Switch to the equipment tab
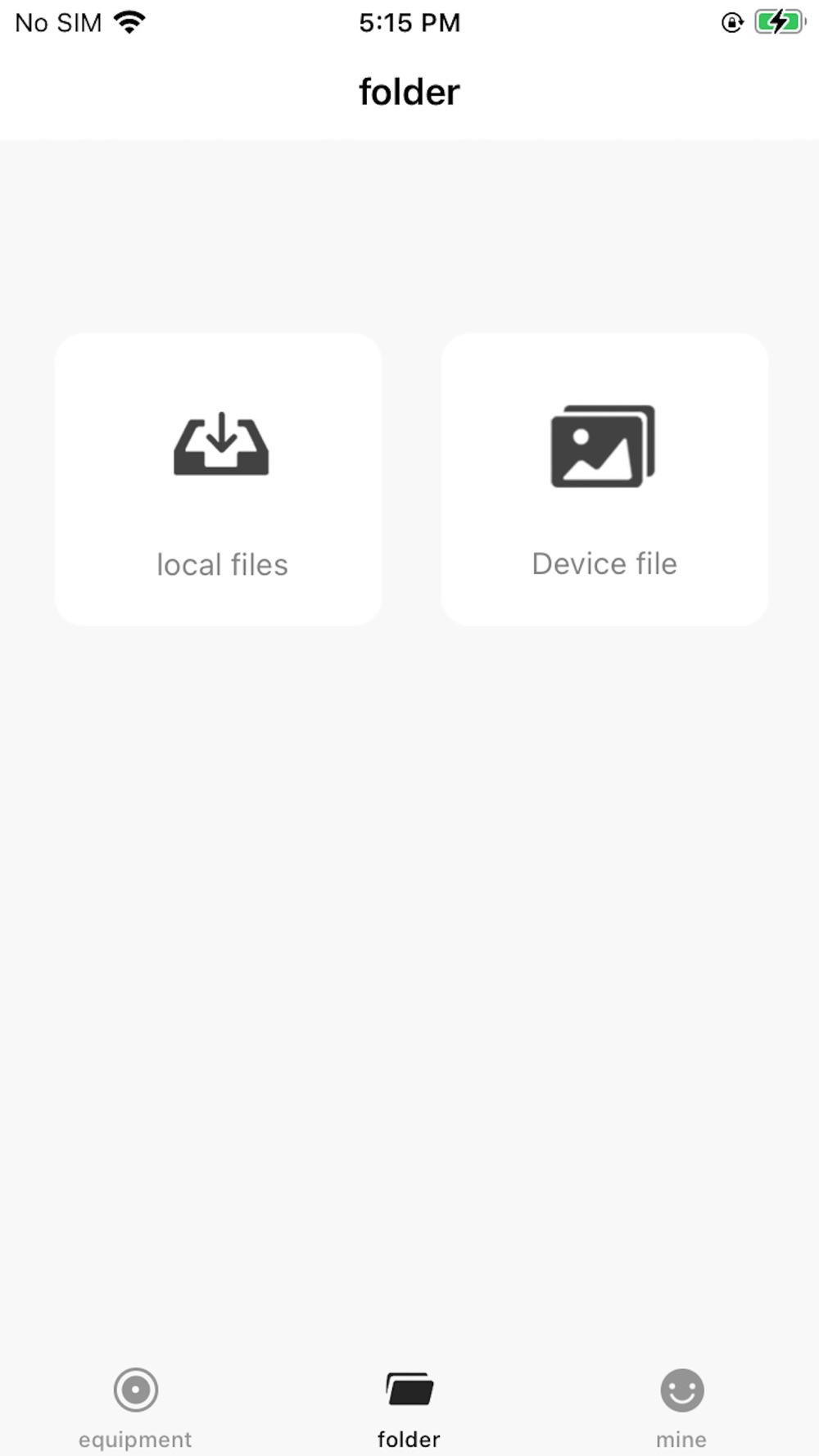819x1456 pixels. (x=135, y=1409)
